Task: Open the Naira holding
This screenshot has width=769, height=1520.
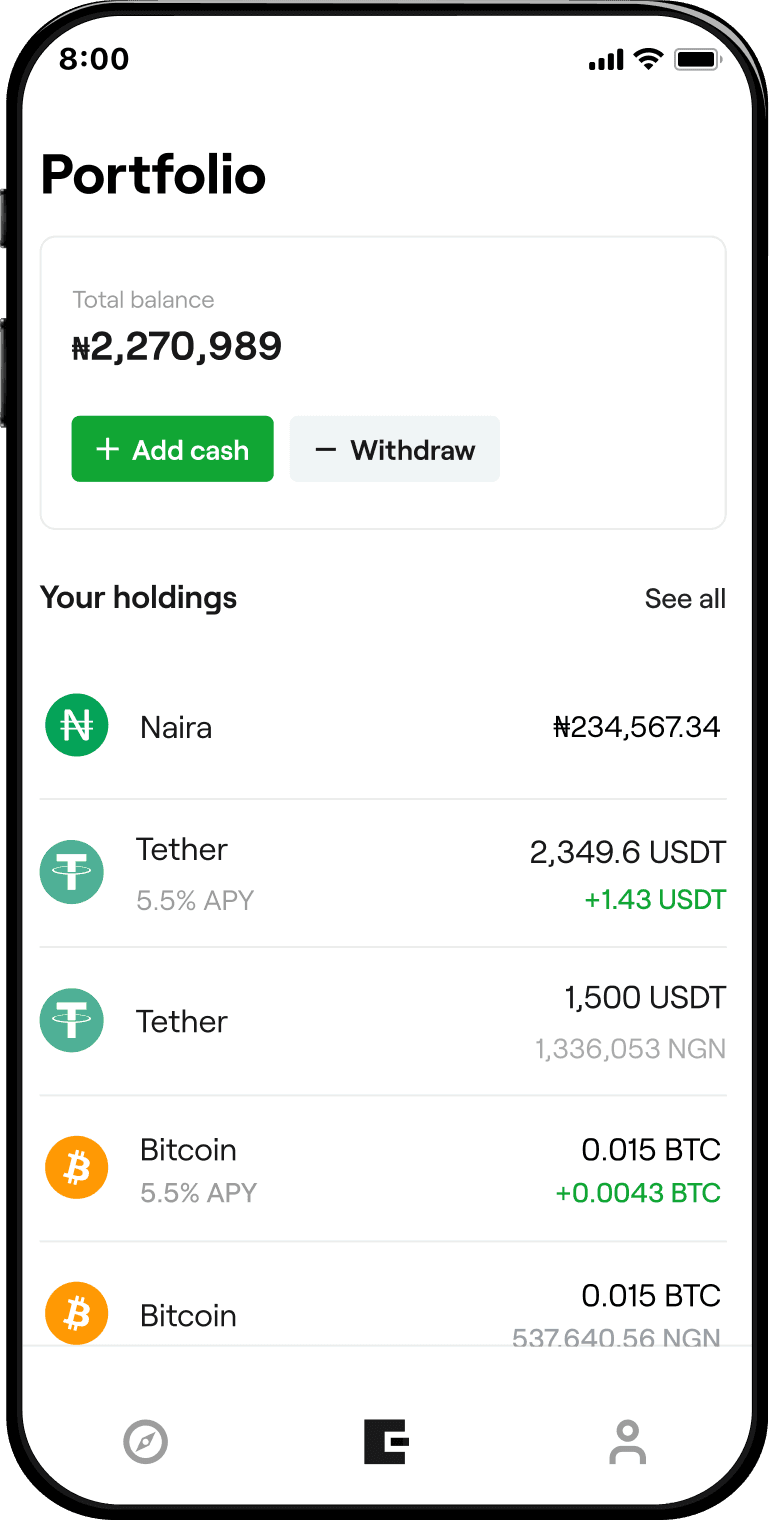Action: coord(383,727)
